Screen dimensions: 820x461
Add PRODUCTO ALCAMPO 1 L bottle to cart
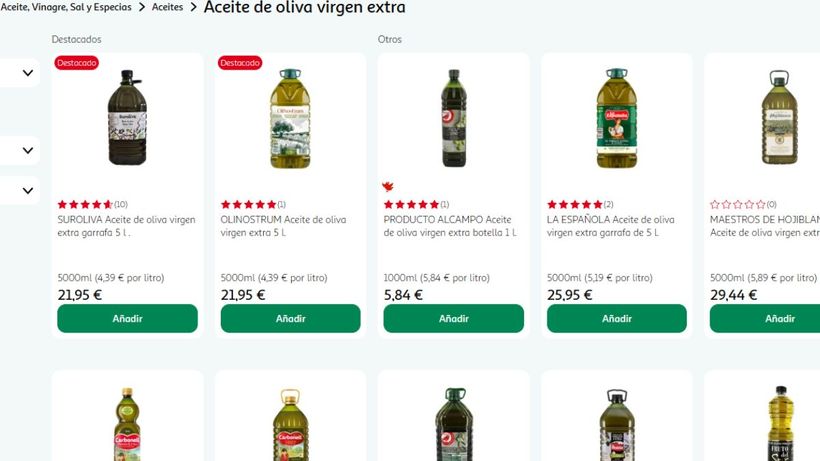tap(453, 318)
